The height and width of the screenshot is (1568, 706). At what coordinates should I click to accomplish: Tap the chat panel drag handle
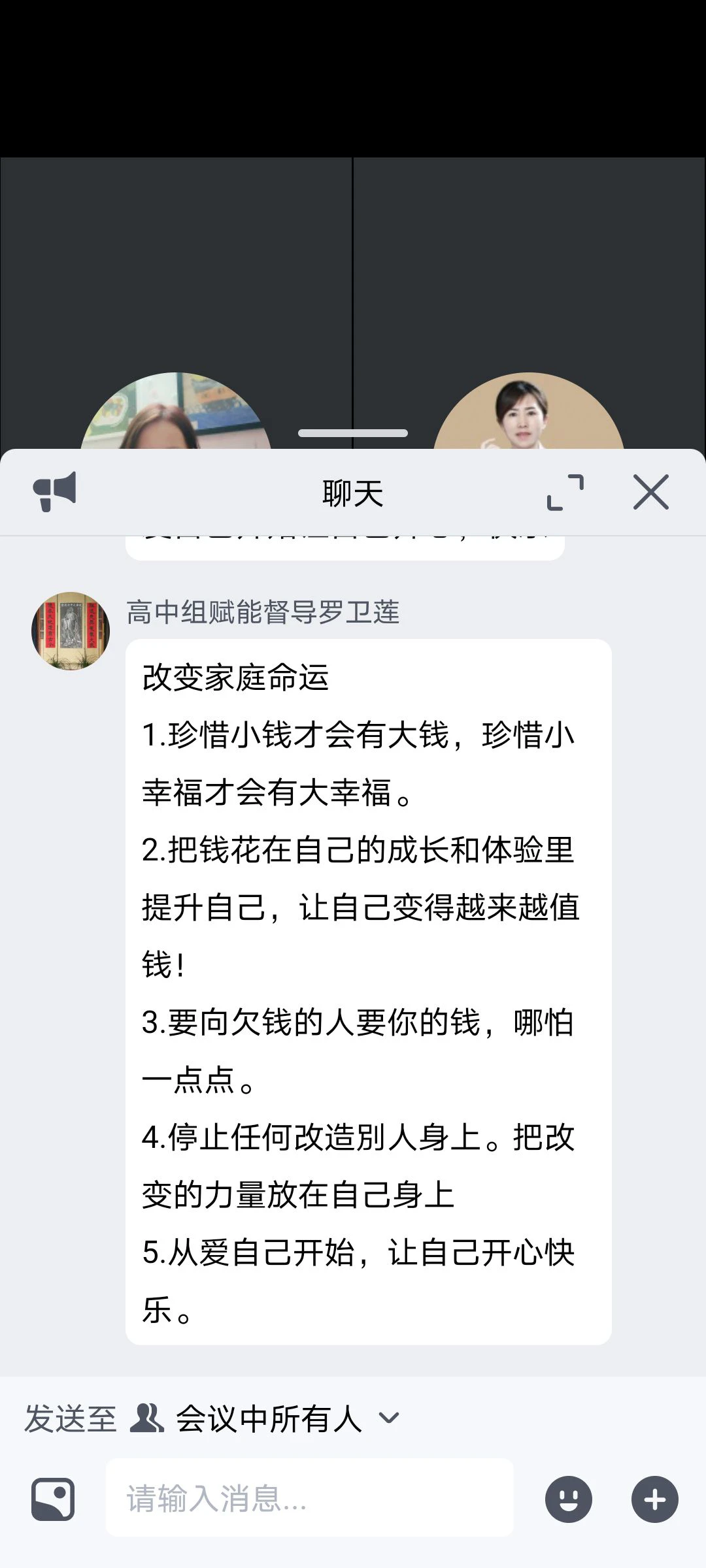coord(353,433)
